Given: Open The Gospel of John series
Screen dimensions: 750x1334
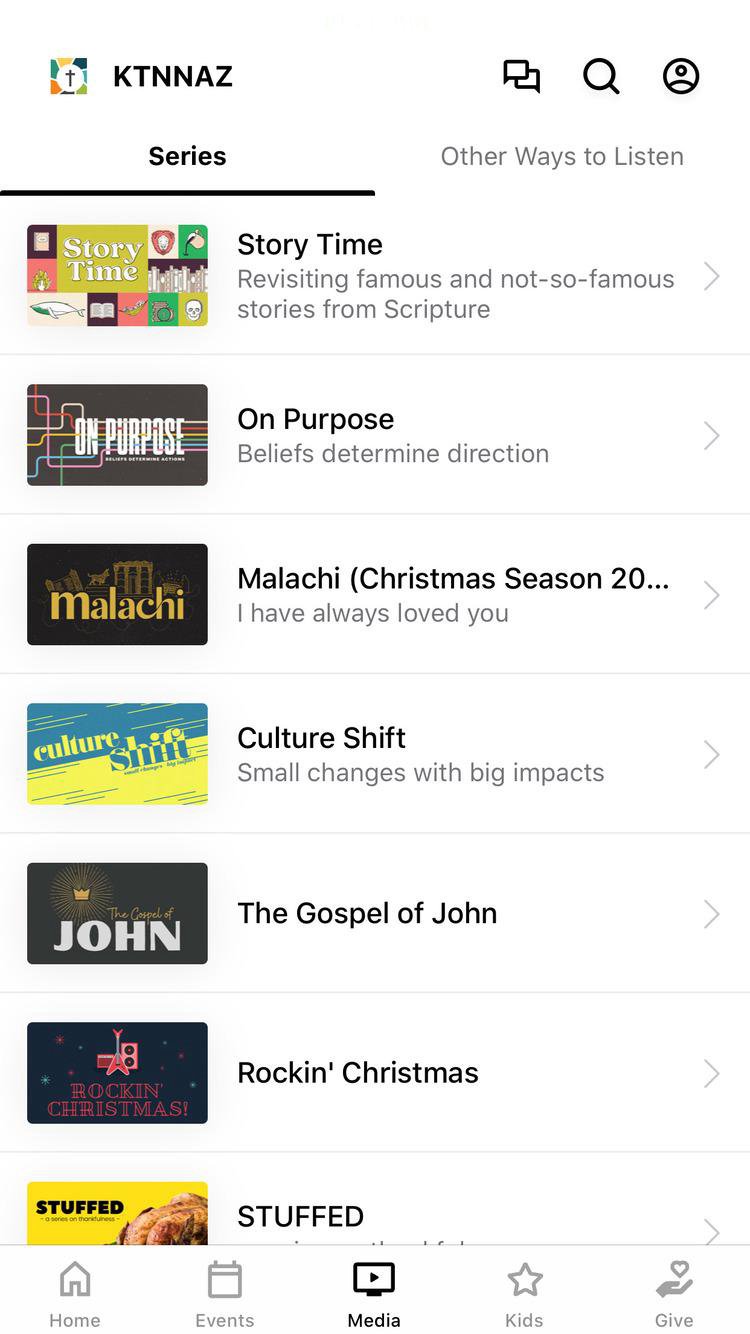Looking at the screenshot, I should [x=375, y=913].
